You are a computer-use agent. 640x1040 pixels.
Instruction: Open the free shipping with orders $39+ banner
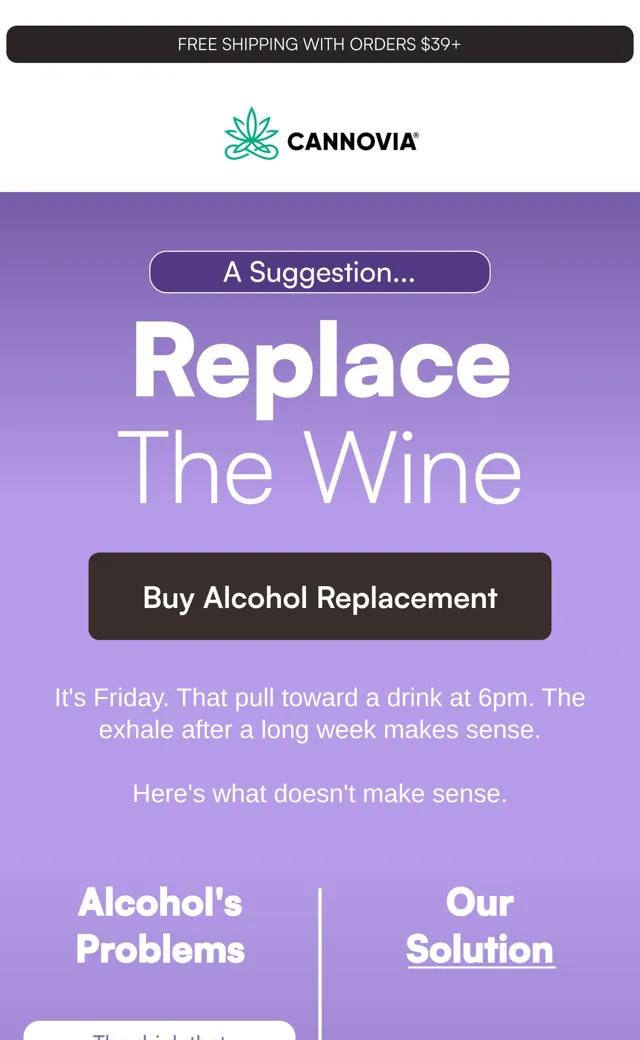coord(320,44)
